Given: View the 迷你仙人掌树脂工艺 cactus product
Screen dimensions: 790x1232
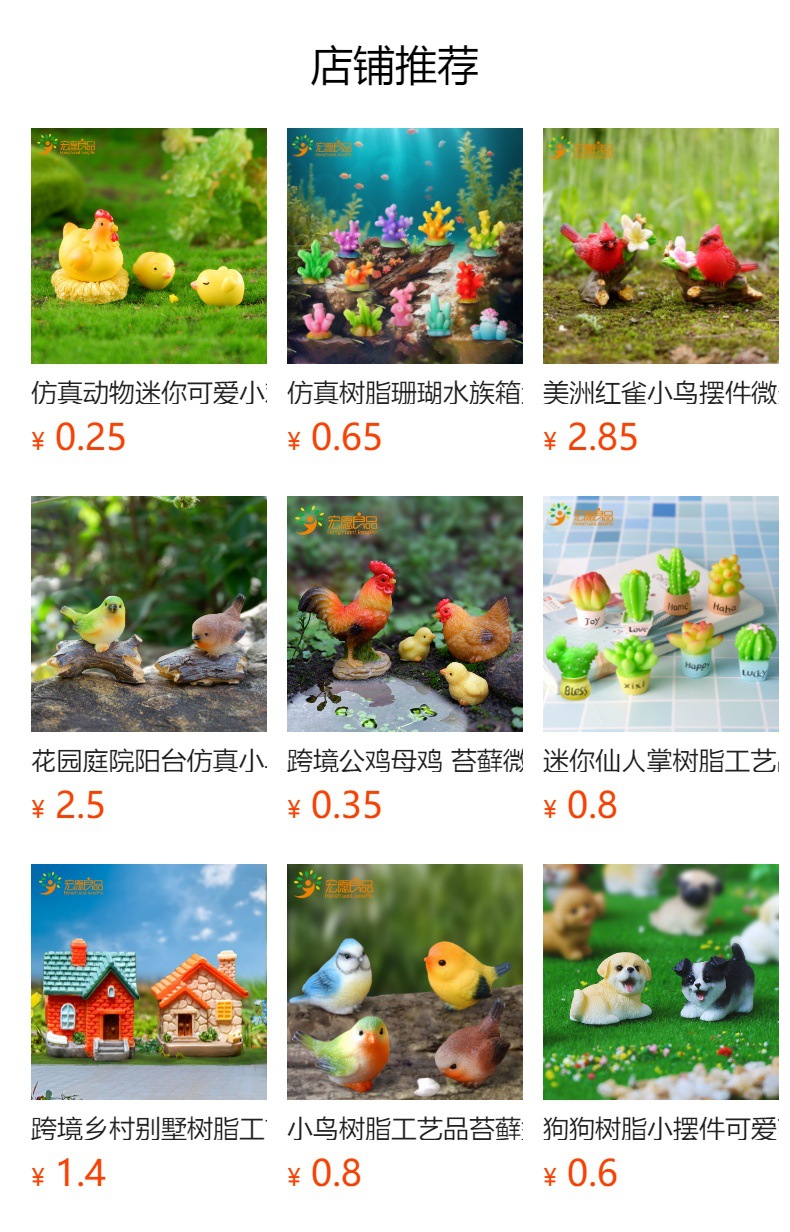Looking at the screenshot, I should [x=661, y=660].
